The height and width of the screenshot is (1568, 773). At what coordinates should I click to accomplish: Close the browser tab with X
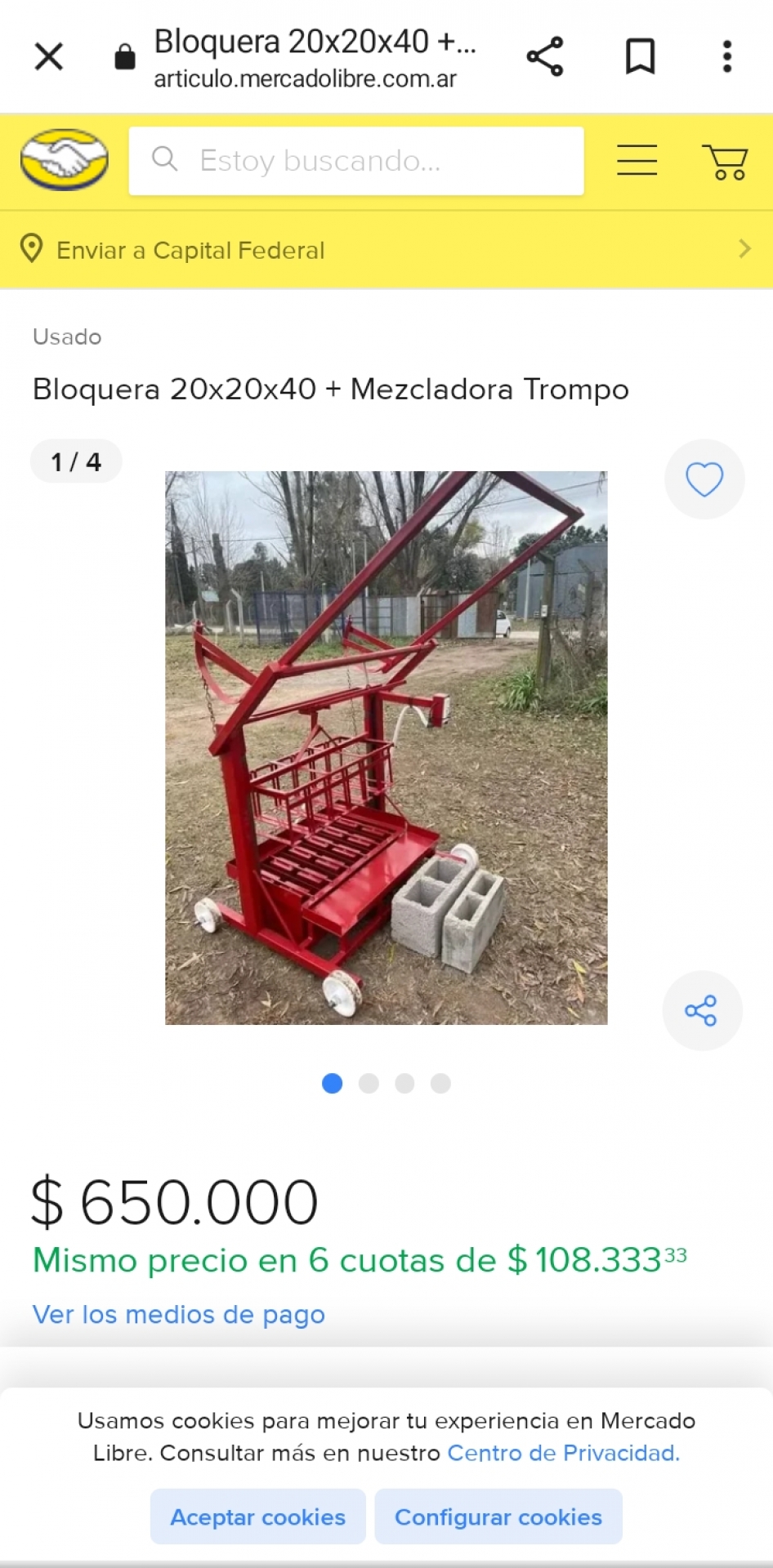[49, 57]
